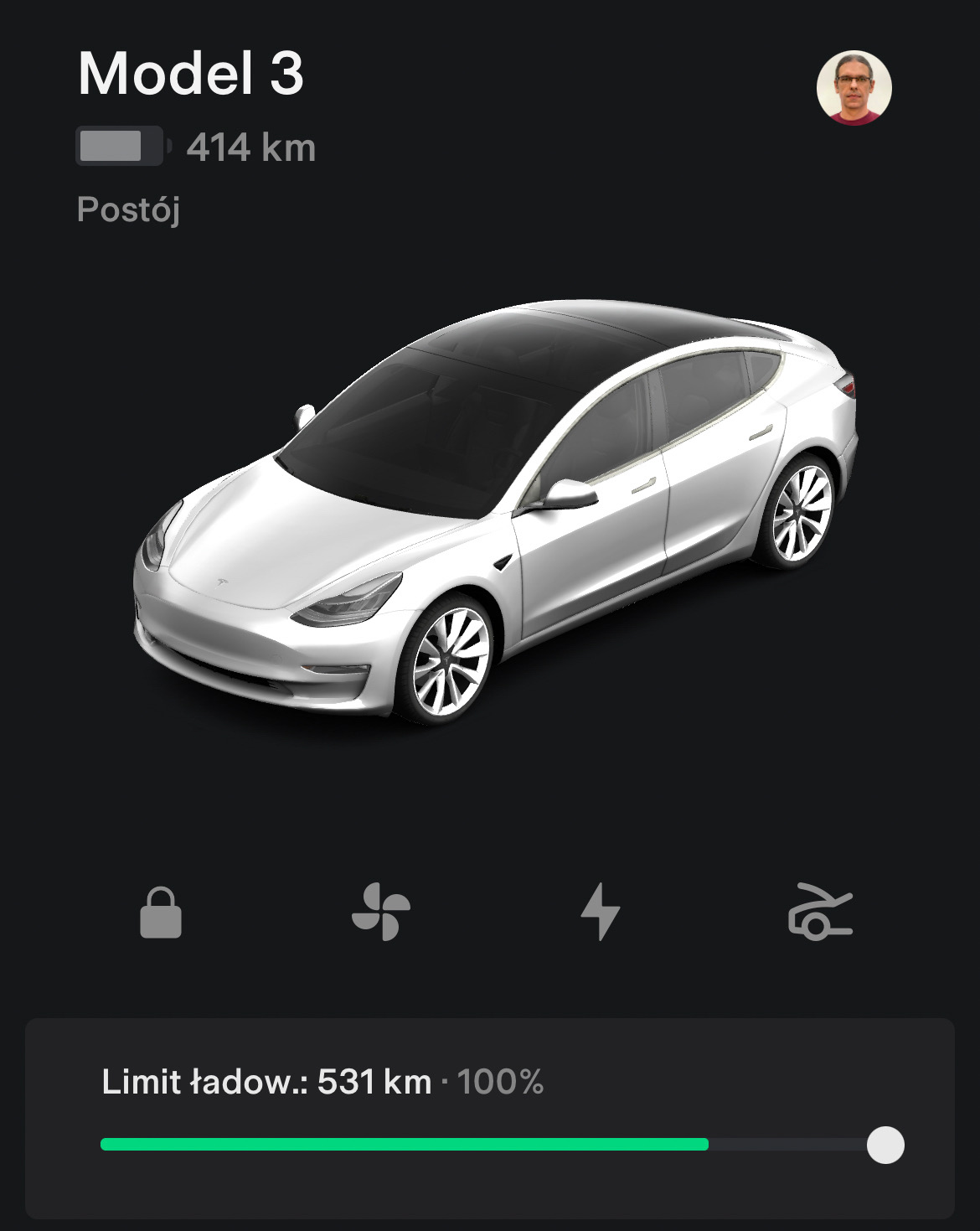Open the front trunk icon
The height and width of the screenshot is (1231, 980).
point(819,912)
